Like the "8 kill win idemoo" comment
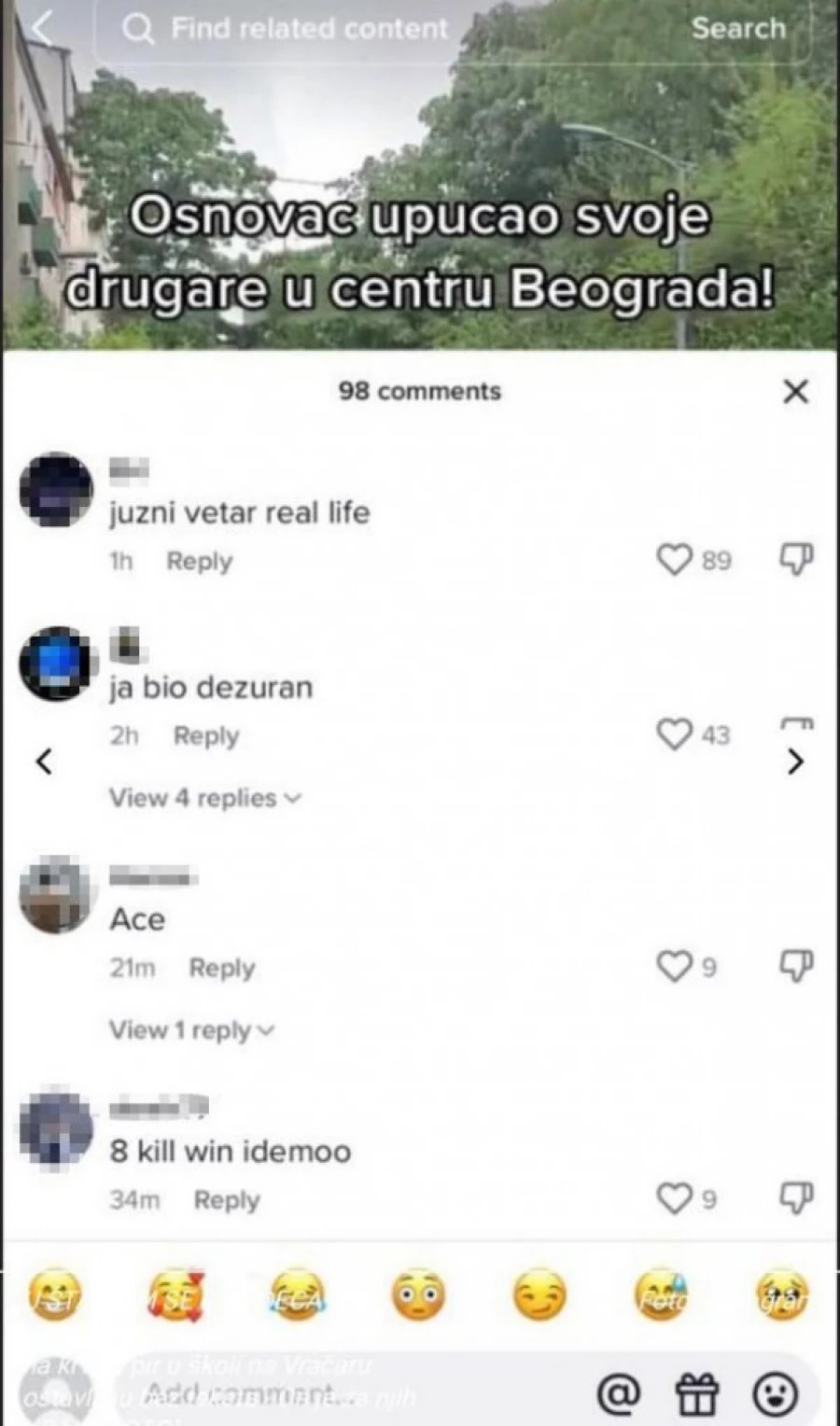 point(674,1198)
